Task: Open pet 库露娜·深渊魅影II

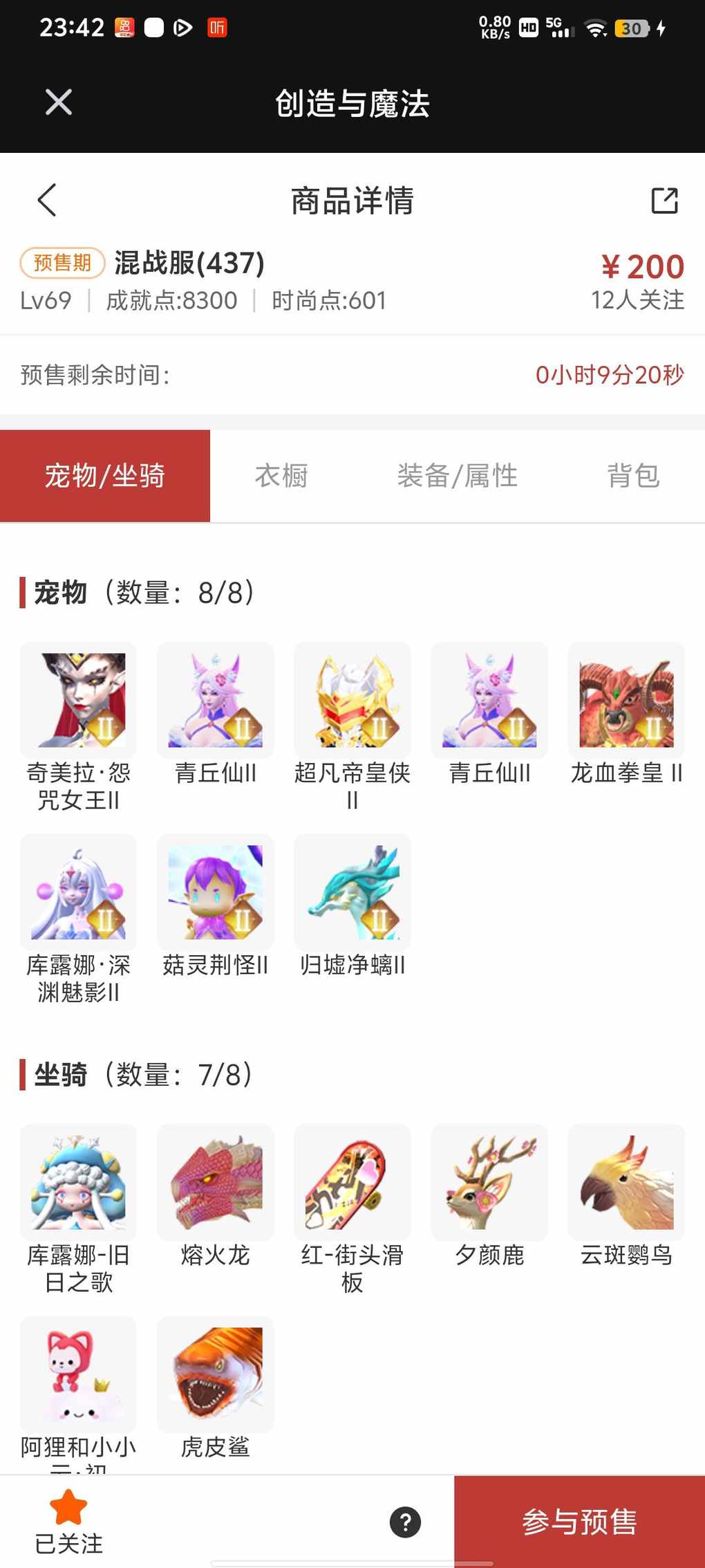Action: (x=78, y=892)
